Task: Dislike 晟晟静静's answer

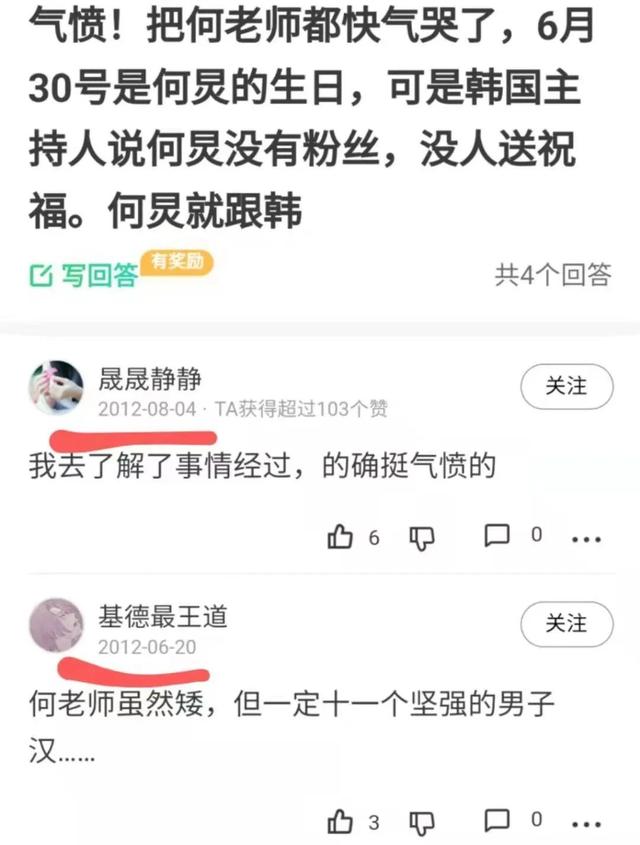Action: (423, 538)
